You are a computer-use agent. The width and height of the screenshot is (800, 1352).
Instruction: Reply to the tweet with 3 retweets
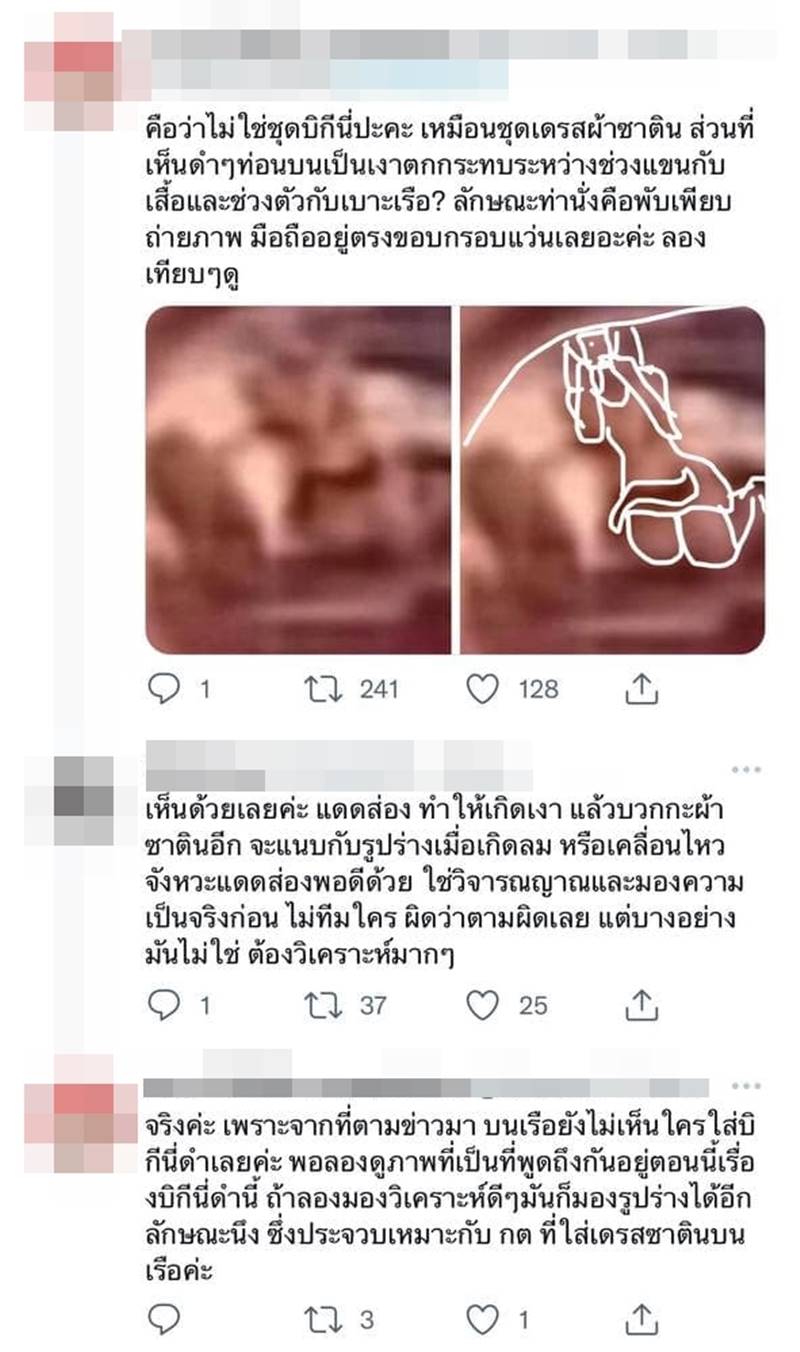click(x=163, y=1320)
